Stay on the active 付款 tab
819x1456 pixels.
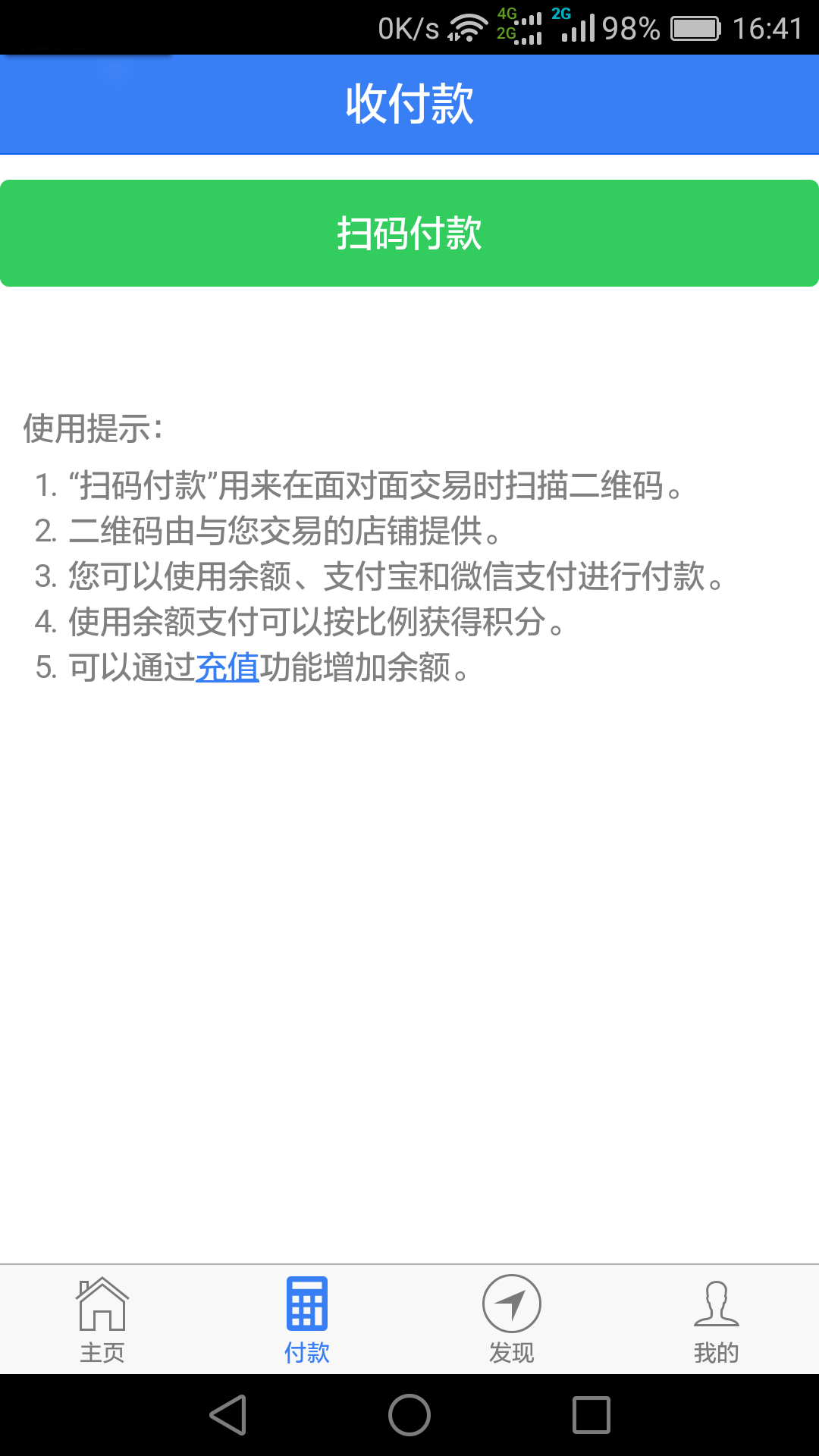tap(306, 1351)
